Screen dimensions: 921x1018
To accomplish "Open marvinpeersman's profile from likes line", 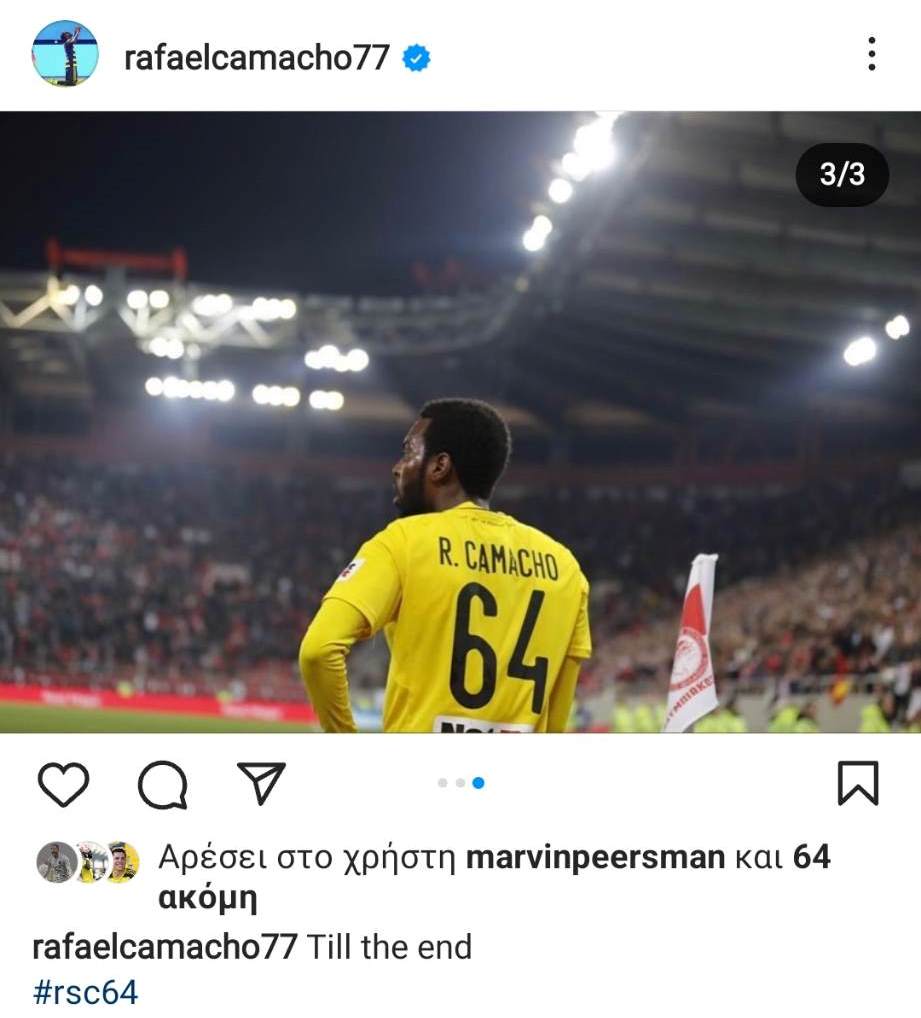I will (596, 858).
